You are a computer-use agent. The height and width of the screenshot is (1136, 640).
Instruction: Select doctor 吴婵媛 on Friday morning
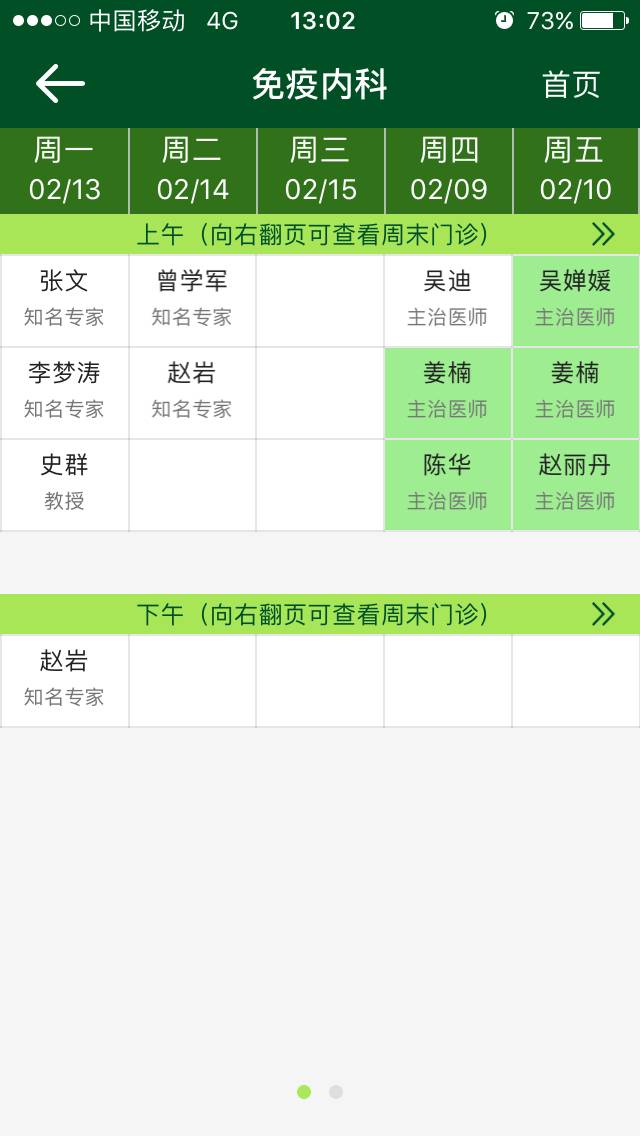(x=575, y=299)
